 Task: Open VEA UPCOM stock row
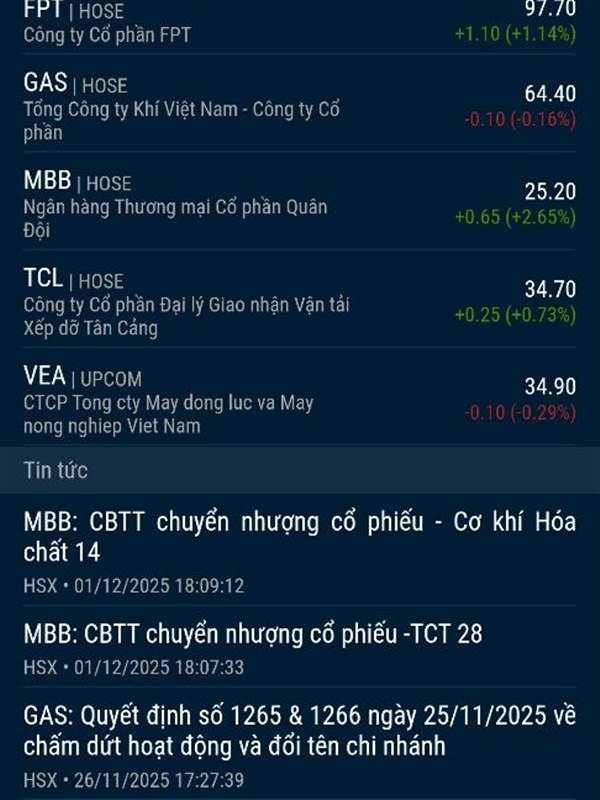point(300,400)
